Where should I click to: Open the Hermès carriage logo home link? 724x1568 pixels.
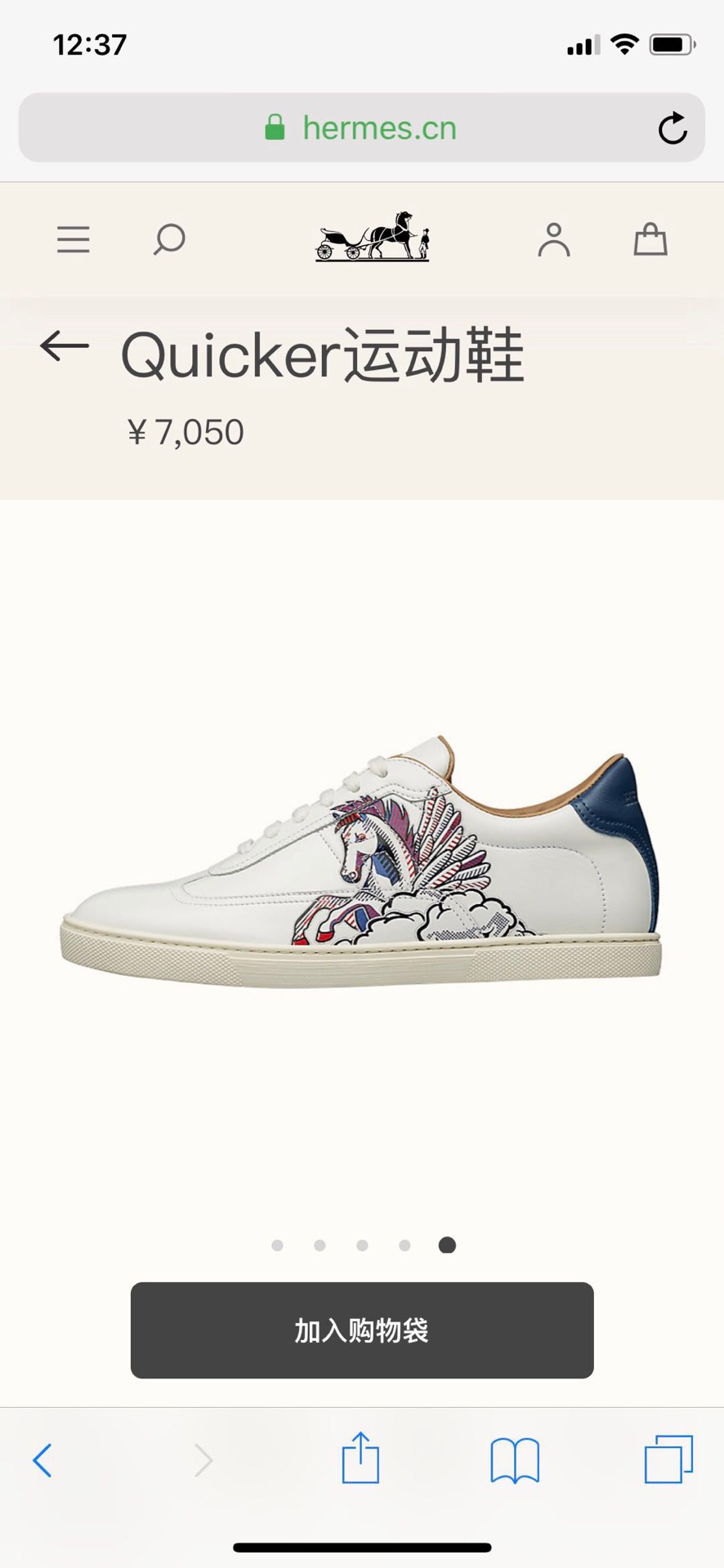coord(373,237)
